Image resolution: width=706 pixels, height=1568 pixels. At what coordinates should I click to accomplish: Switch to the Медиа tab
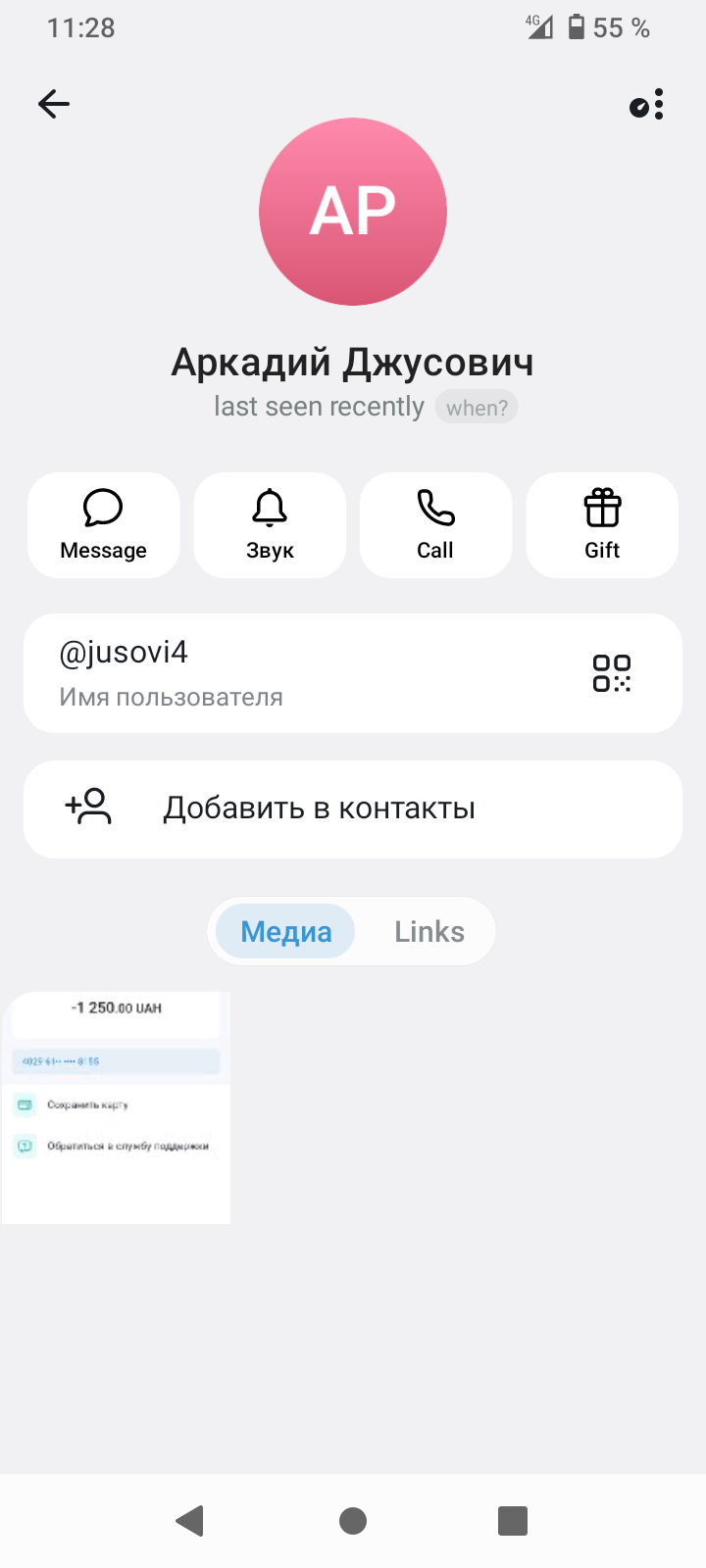tap(285, 931)
